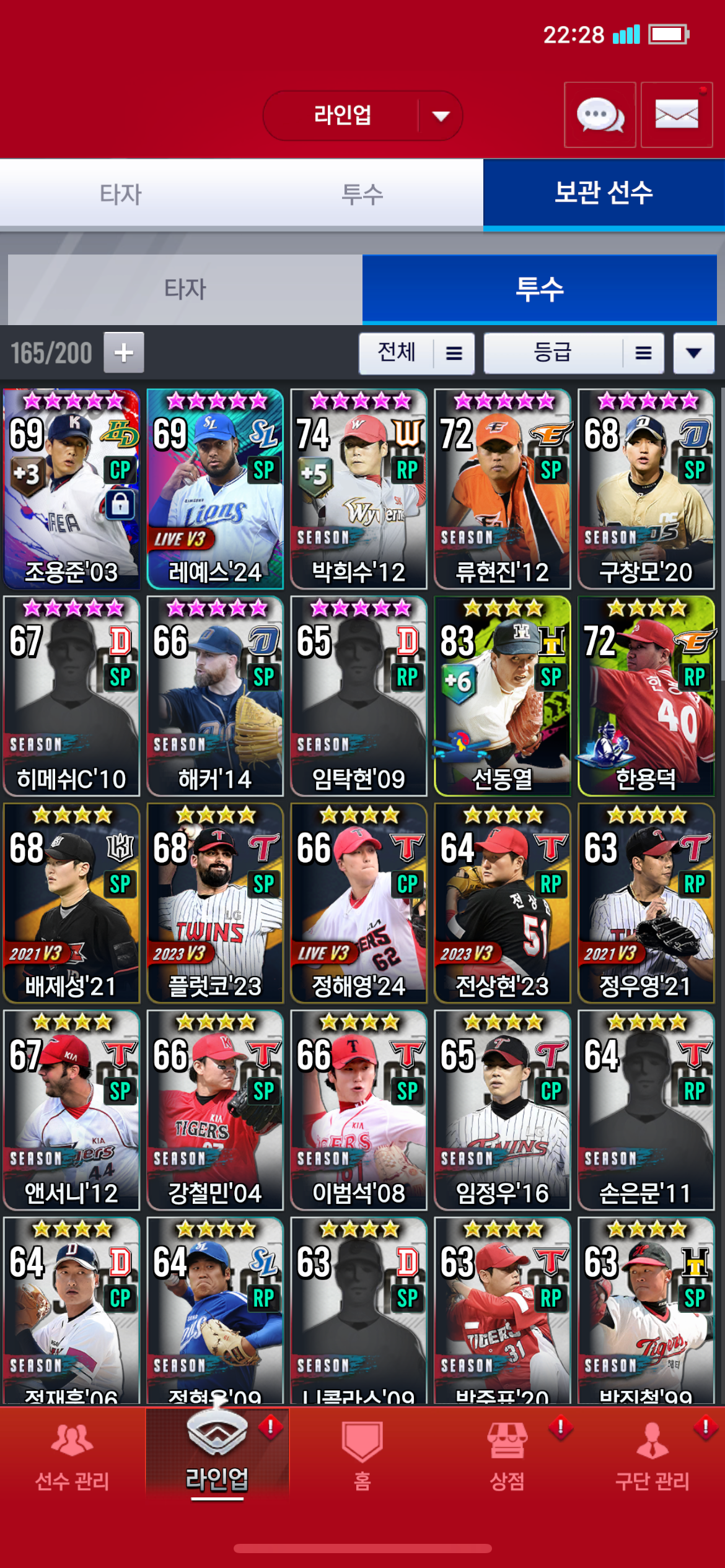The width and height of the screenshot is (725, 1568).
Task: Select player card 류현진'12
Action: point(502,489)
